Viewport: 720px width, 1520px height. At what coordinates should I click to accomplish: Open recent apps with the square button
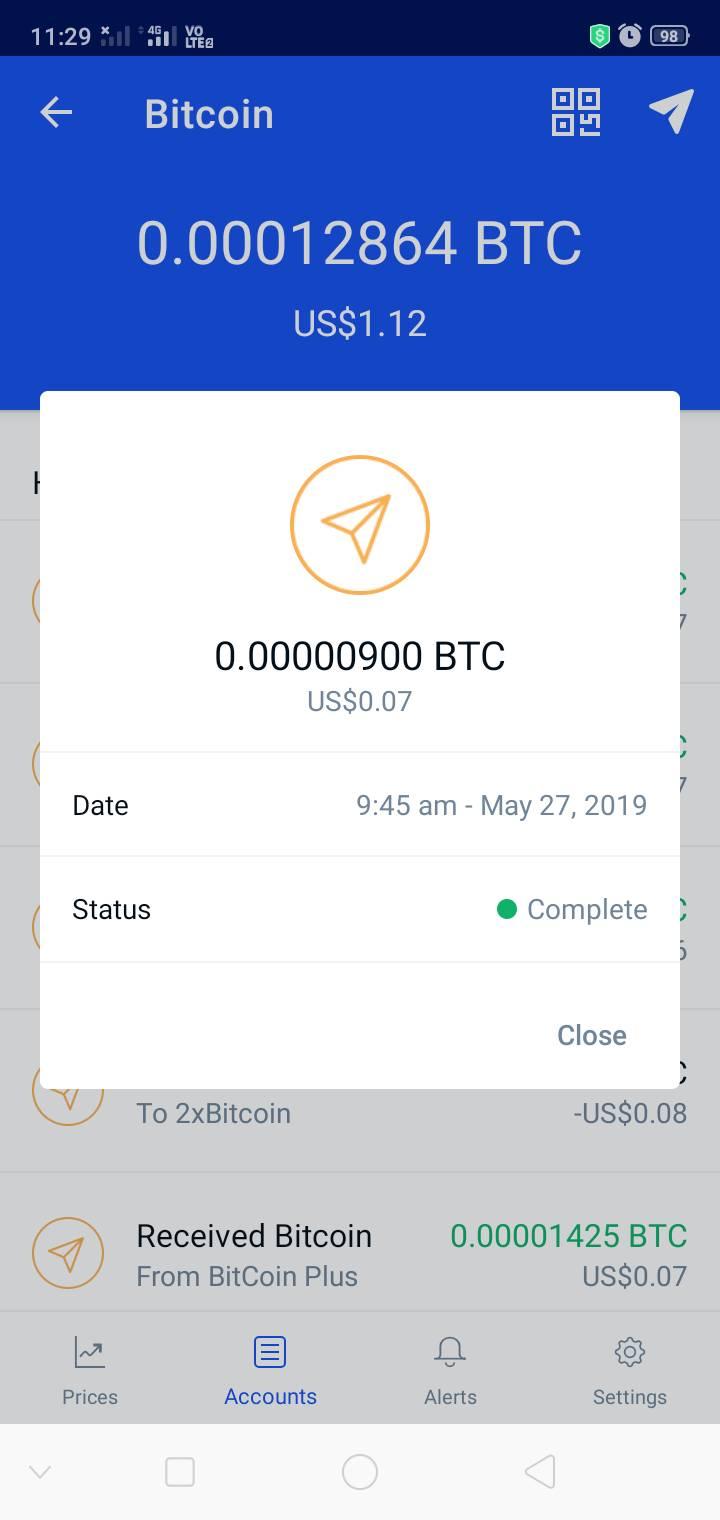coord(180,1472)
